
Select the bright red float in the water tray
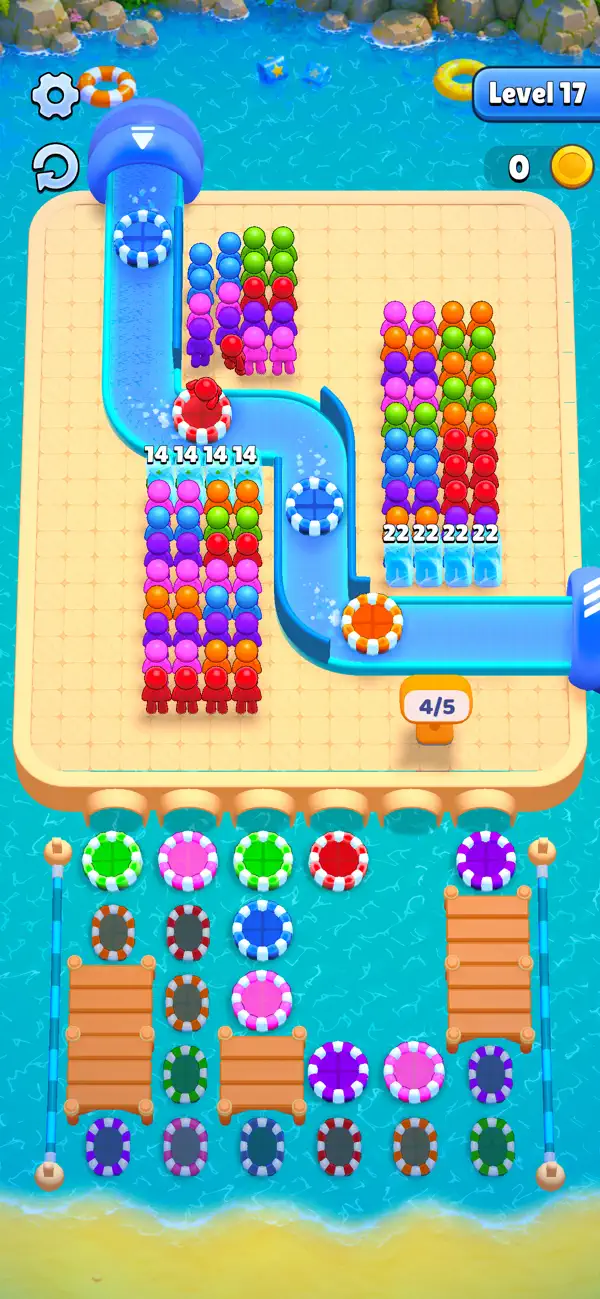[x=338, y=860]
